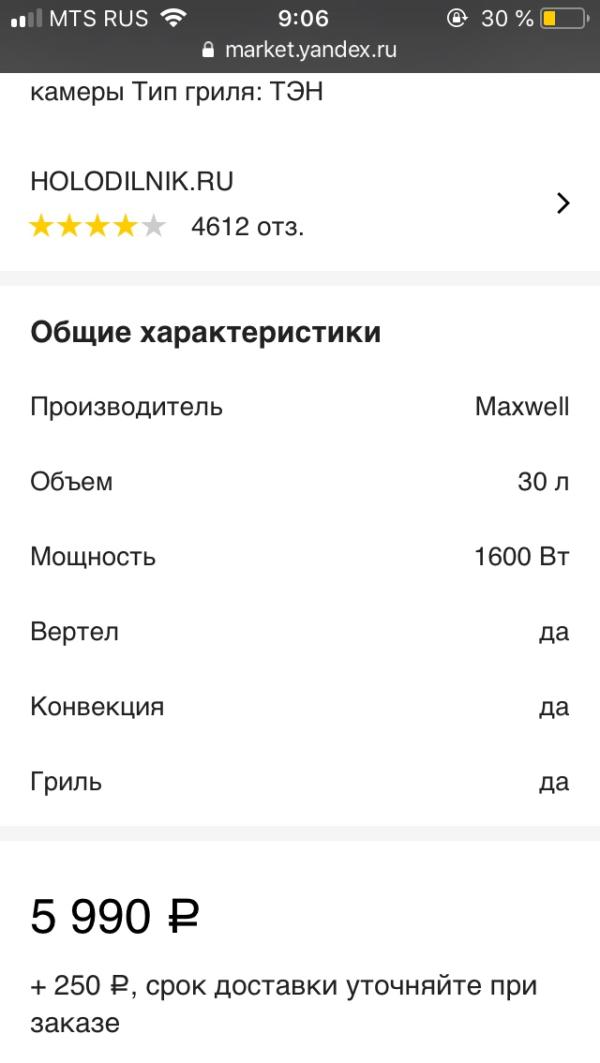Open the HOLODILNIK.RU shop details row

tap(300, 204)
